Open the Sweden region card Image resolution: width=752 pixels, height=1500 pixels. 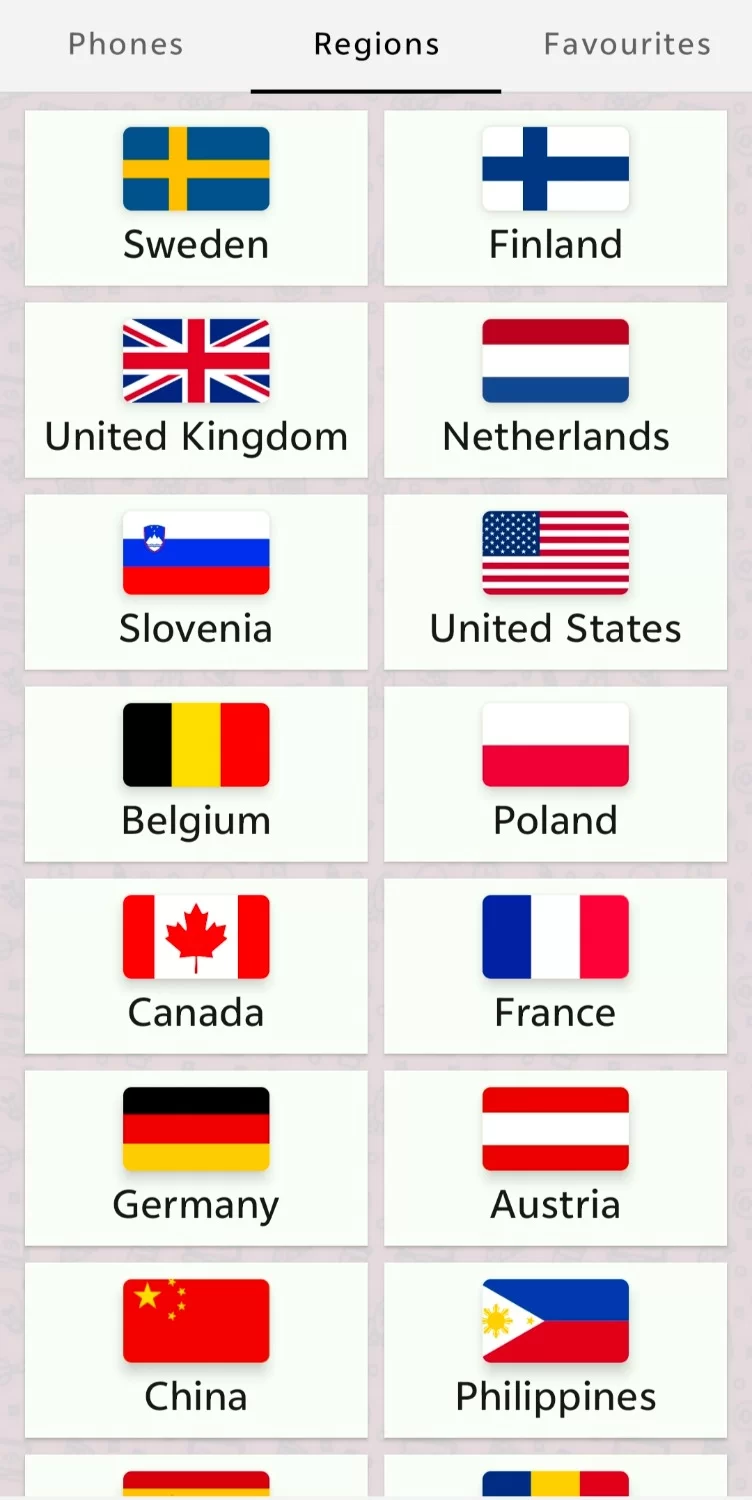click(x=196, y=198)
